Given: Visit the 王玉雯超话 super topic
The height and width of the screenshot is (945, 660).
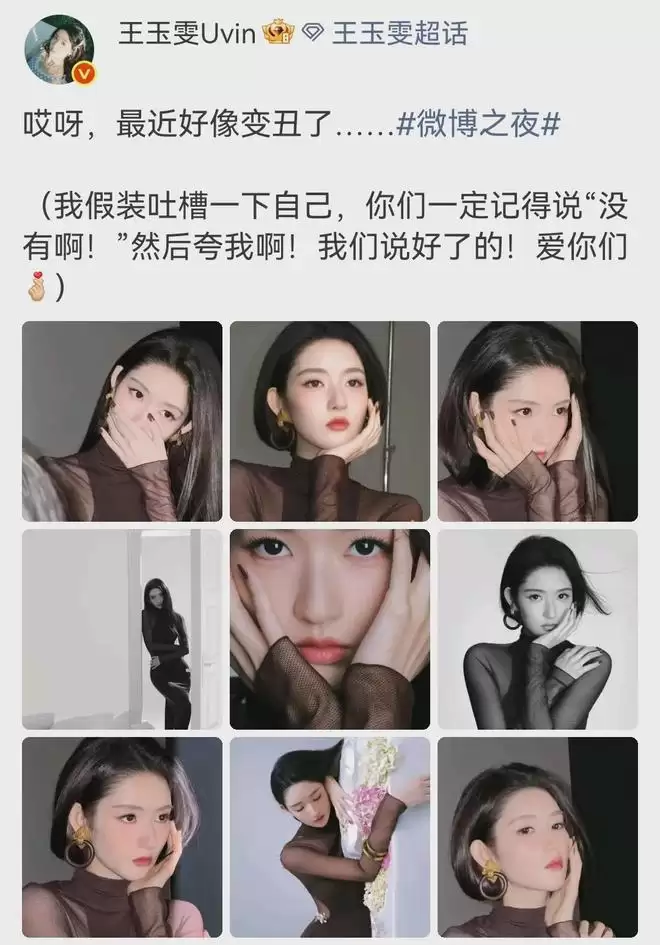Looking at the screenshot, I should tap(398, 35).
